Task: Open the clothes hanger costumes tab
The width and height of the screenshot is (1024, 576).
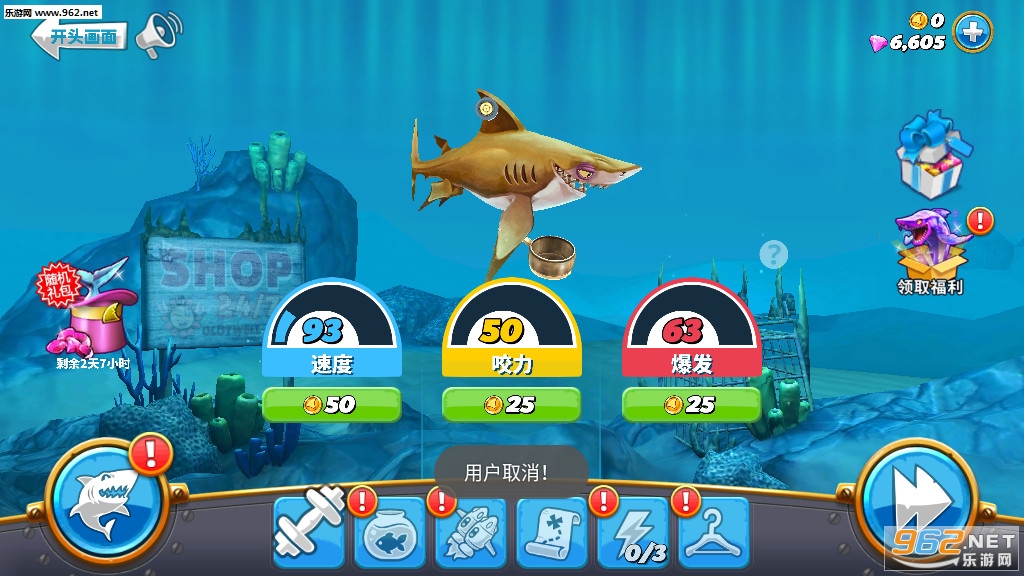Action: pyautogui.click(x=714, y=531)
